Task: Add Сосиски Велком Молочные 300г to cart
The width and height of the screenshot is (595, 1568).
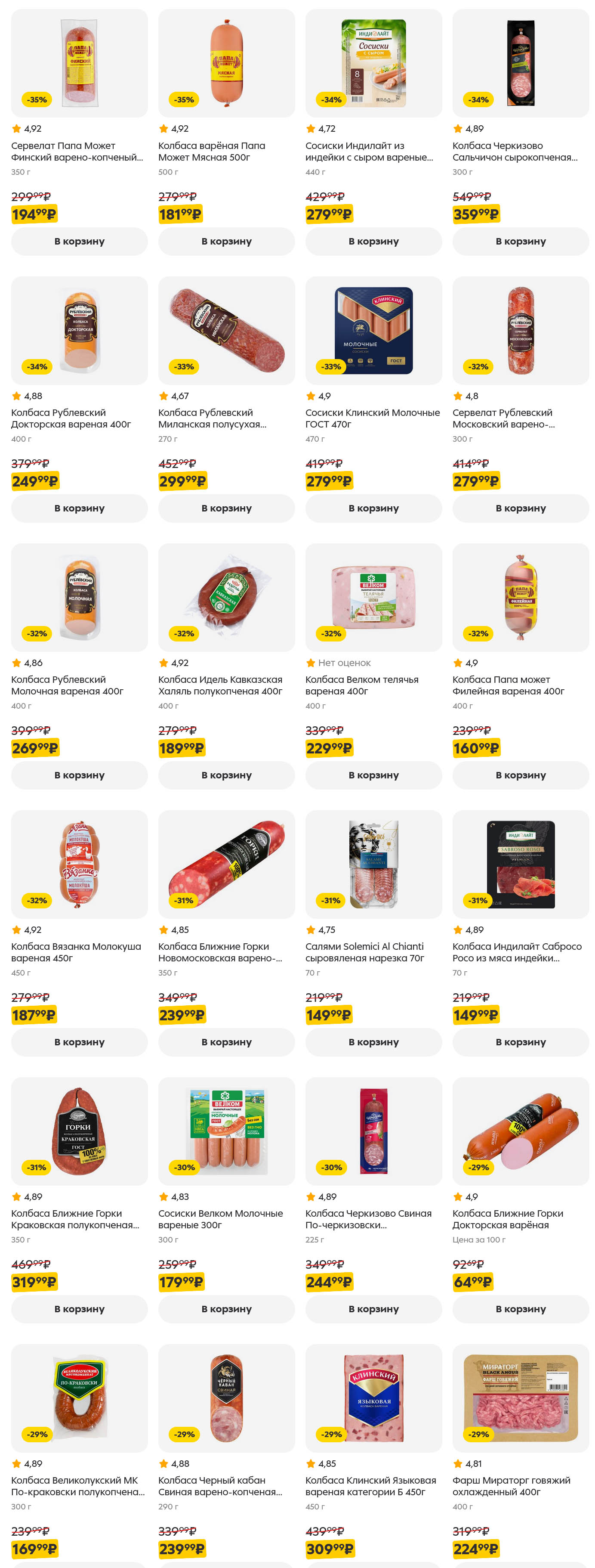Action: pyautogui.click(x=226, y=1309)
